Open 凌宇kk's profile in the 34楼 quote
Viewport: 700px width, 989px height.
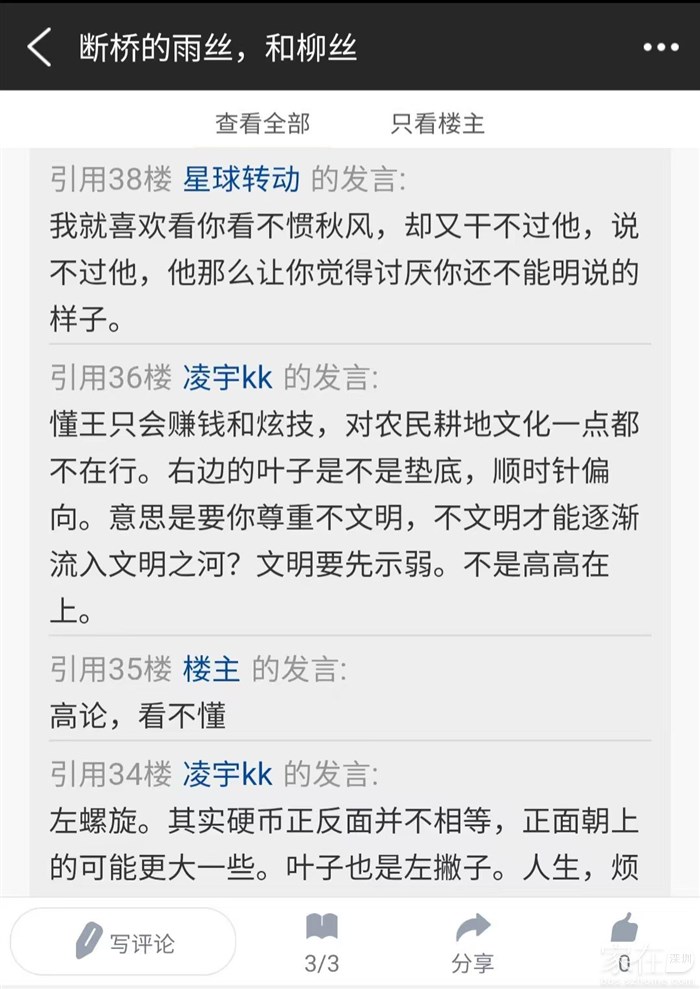227,773
